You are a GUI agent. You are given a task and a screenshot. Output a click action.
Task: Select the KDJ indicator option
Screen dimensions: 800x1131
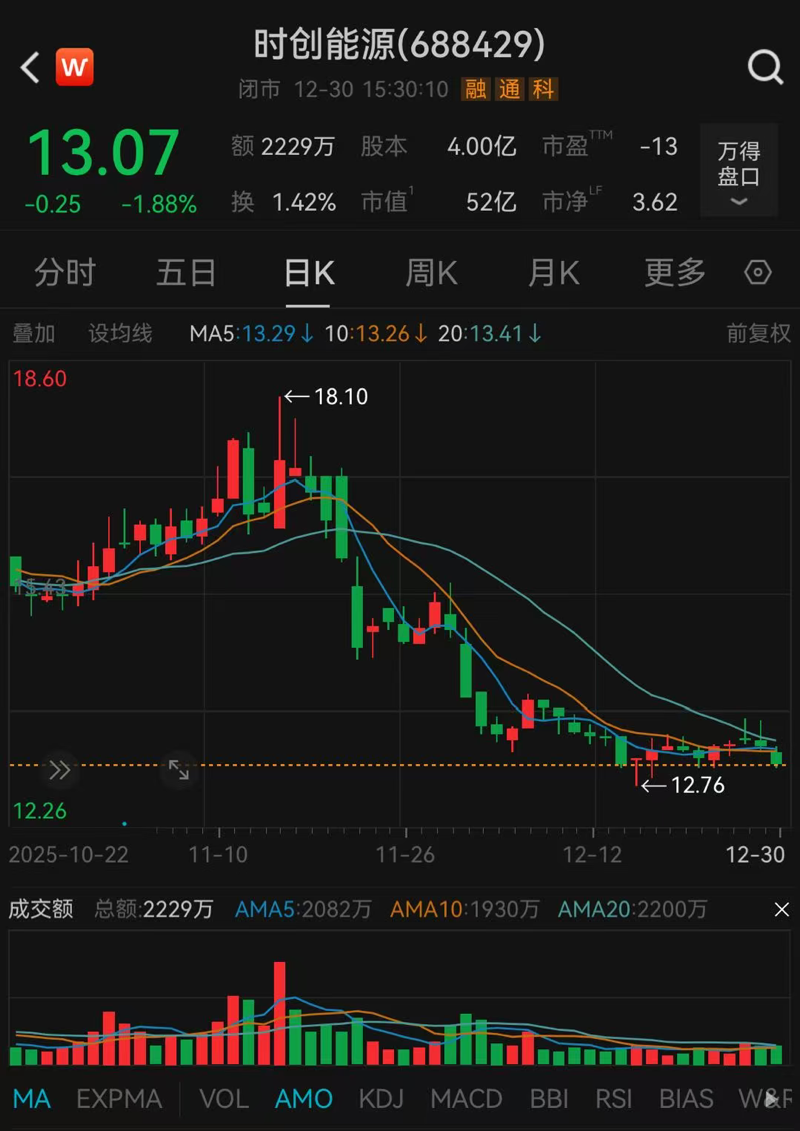[x=381, y=1099]
